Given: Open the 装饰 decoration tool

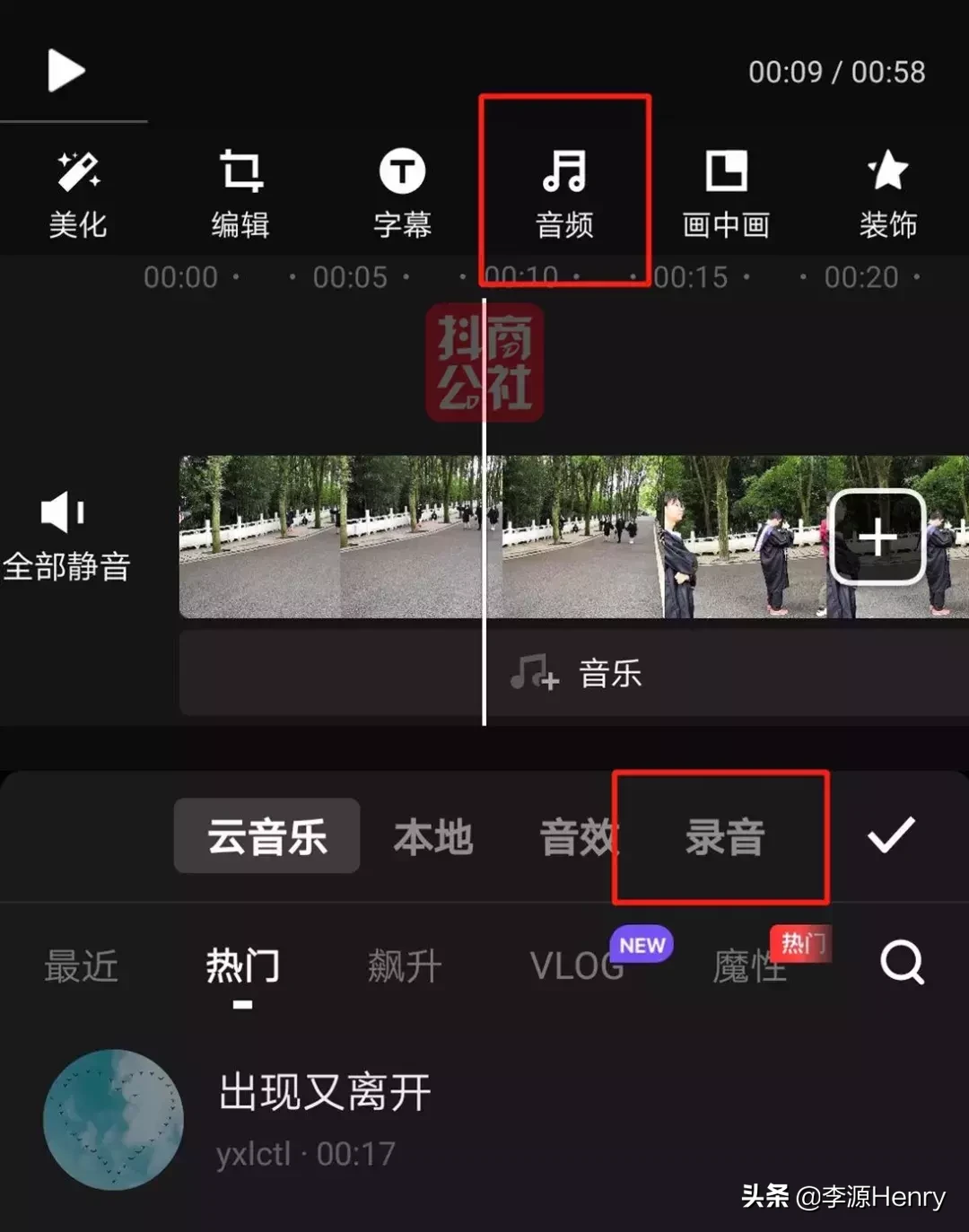Looking at the screenshot, I should point(888,191).
